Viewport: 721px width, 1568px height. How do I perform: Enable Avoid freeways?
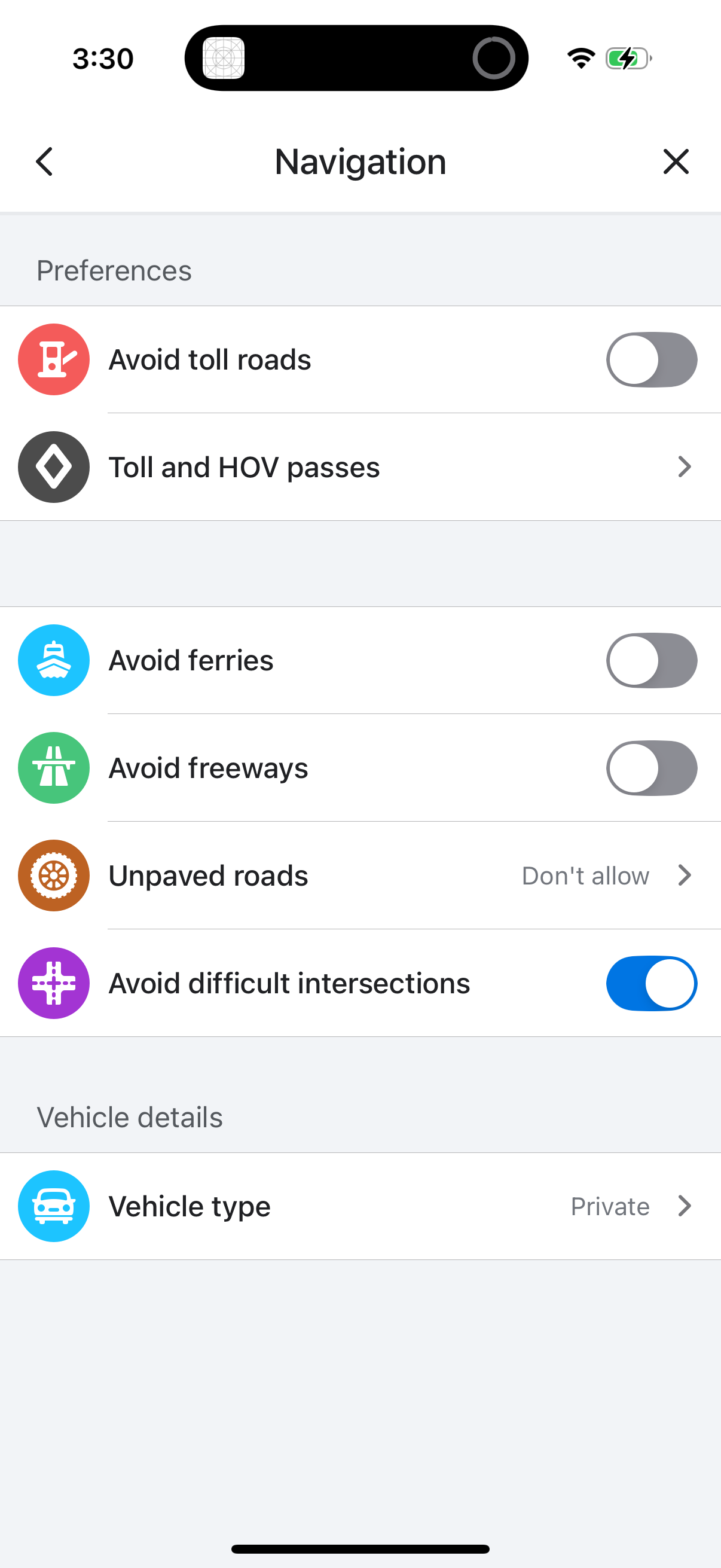(x=650, y=768)
